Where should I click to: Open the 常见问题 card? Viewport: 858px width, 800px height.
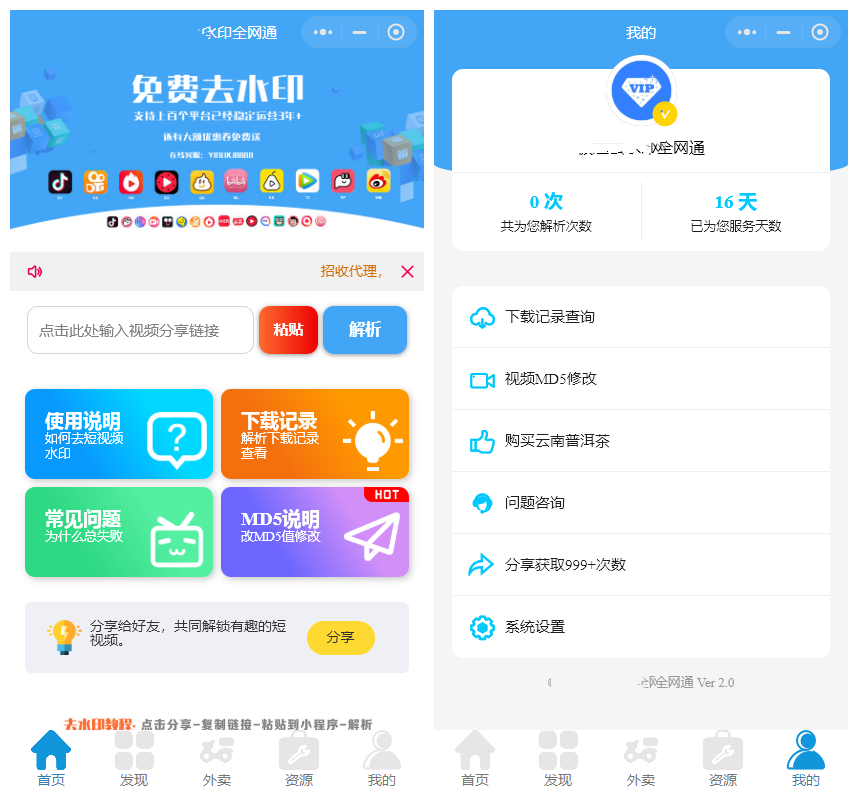pyautogui.click(x=119, y=532)
